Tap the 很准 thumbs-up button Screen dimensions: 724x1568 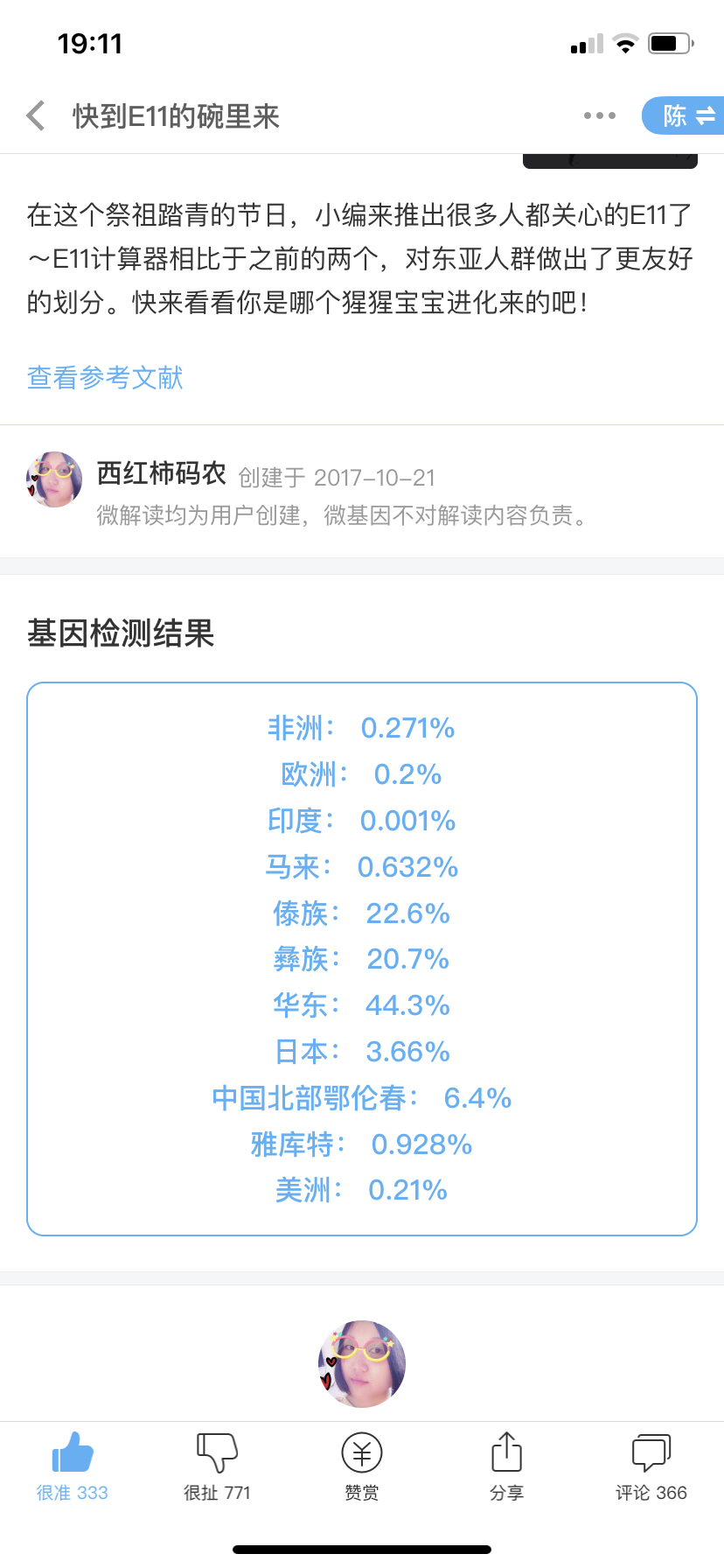(73, 1466)
